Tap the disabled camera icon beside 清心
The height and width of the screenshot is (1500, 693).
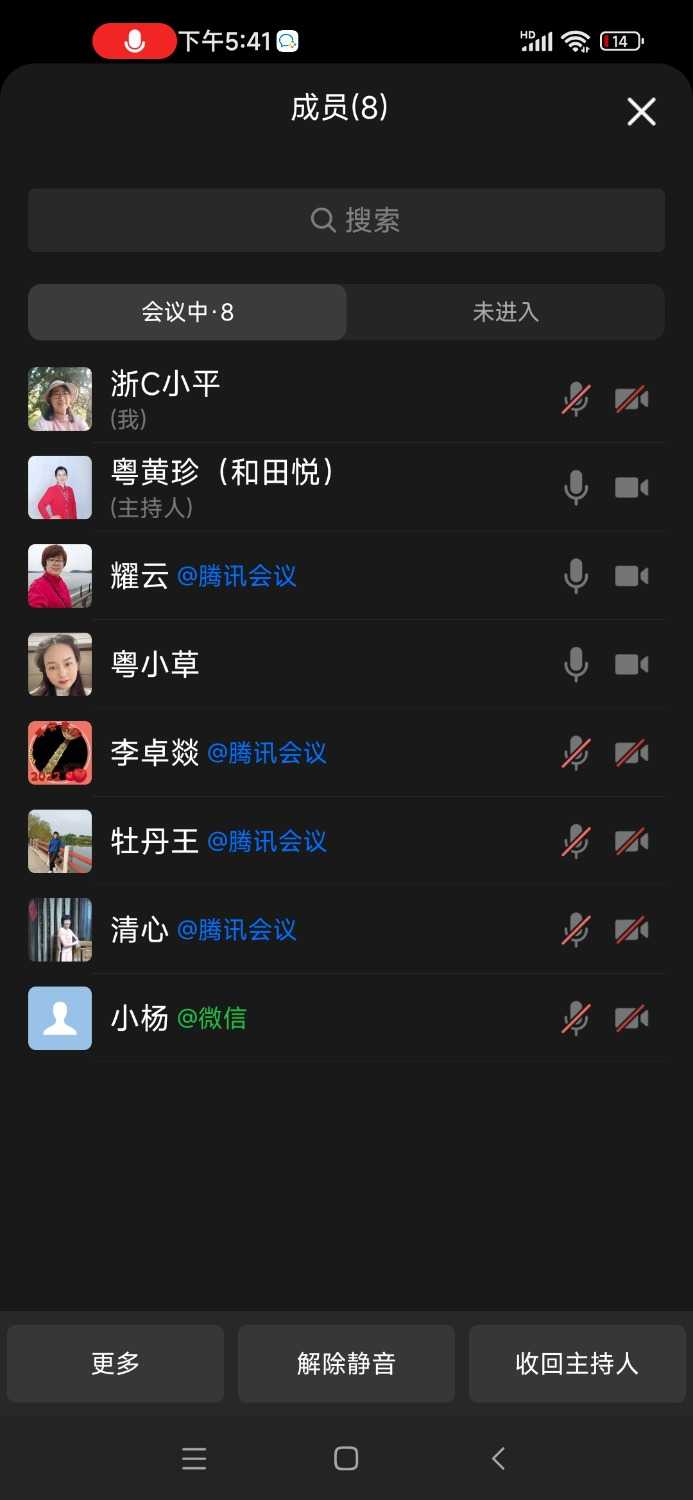tap(631, 930)
